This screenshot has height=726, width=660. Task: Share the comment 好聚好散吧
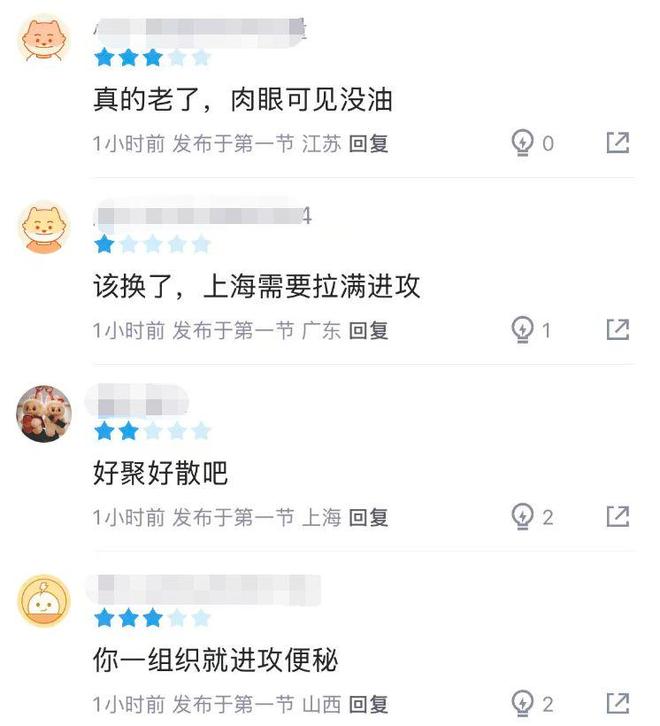[618, 516]
